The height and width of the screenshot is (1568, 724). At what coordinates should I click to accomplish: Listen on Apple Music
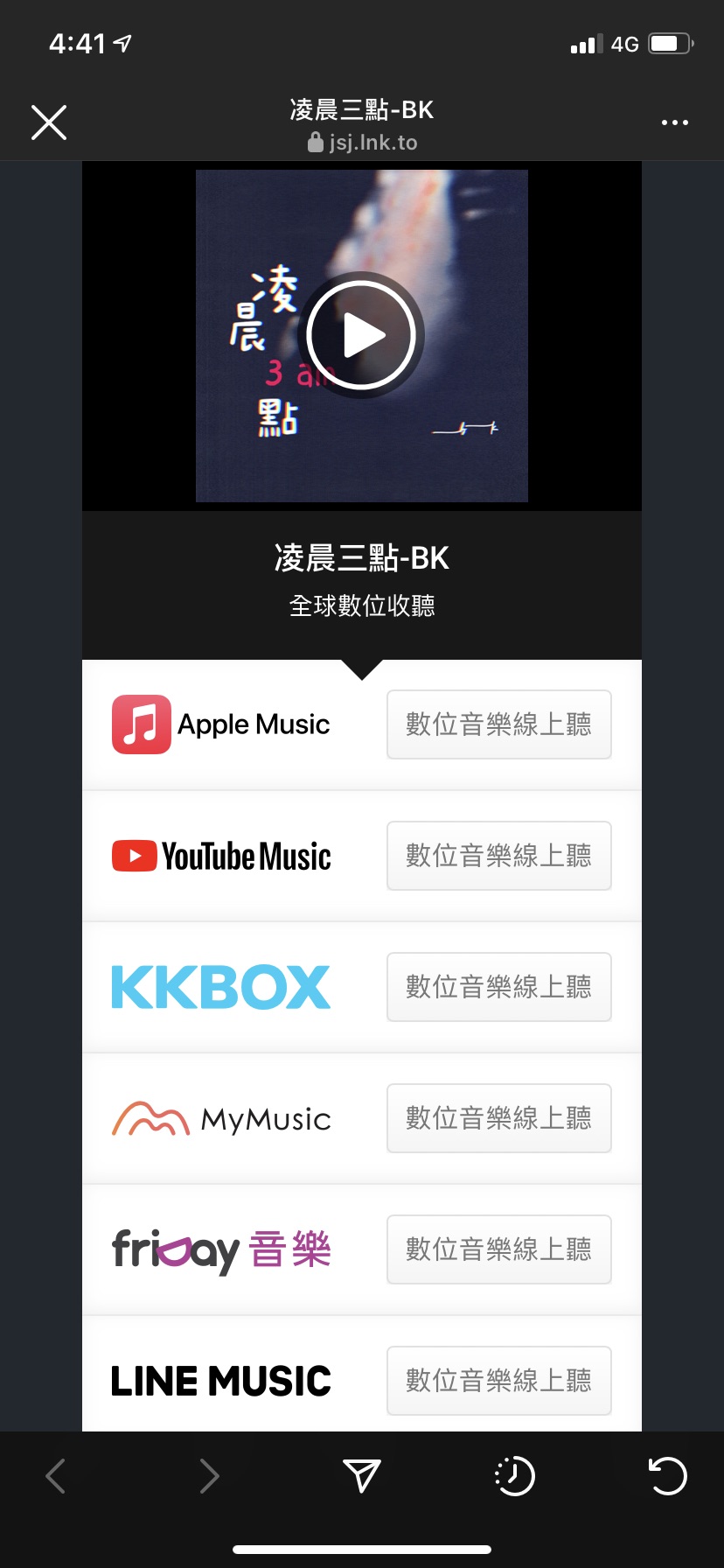tap(498, 724)
